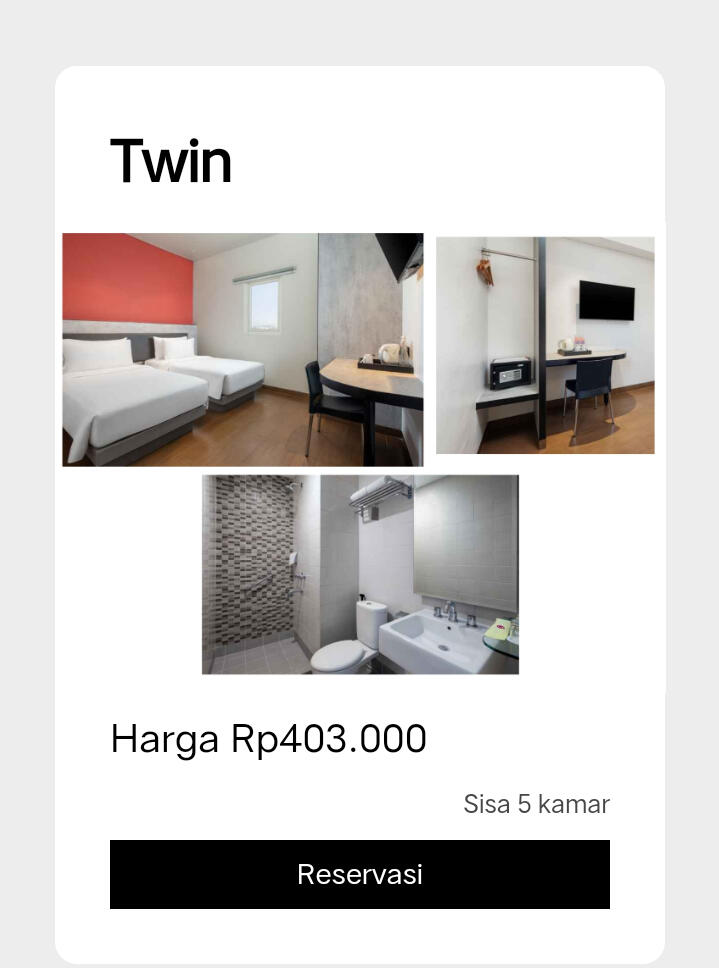Image resolution: width=719 pixels, height=968 pixels.
Task: View the desk and TV photo
Action: pyautogui.click(x=545, y=345)
